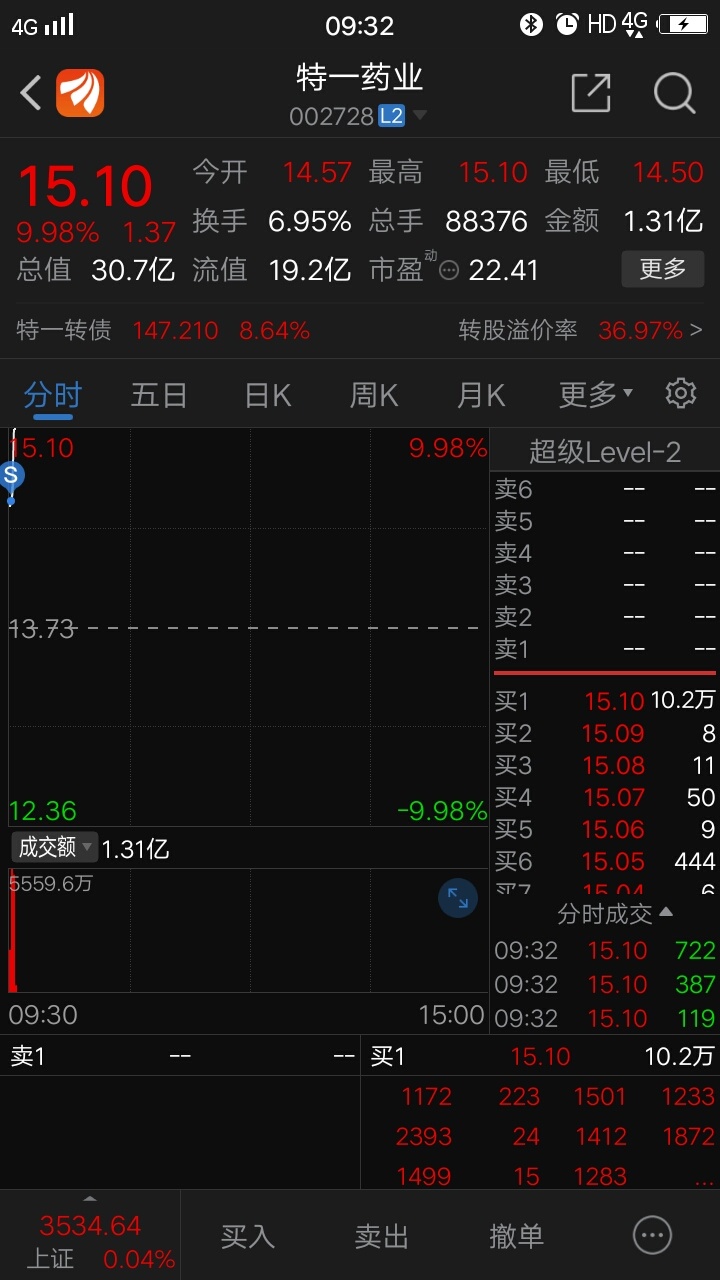720x1280 pixels.
Task: Change the 成交额 indicator dropdown
Action: [55, 848]
